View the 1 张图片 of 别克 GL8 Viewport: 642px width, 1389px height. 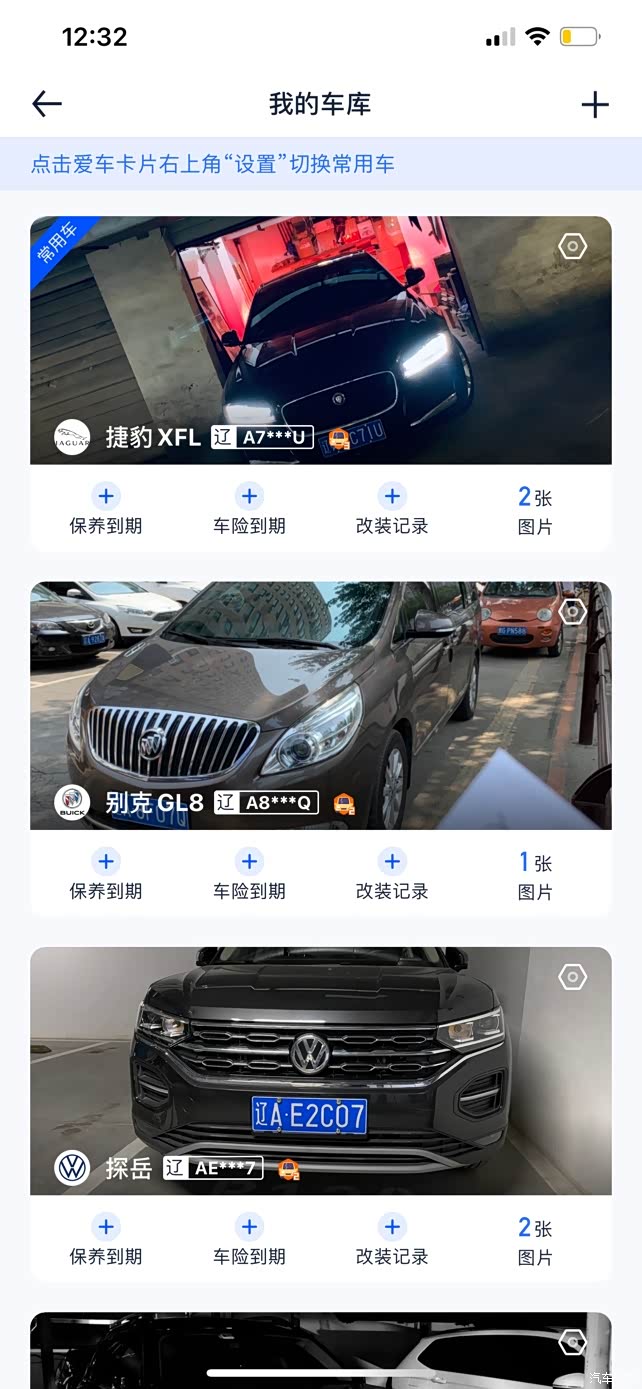pyautogui.click(x=535, y=874)
